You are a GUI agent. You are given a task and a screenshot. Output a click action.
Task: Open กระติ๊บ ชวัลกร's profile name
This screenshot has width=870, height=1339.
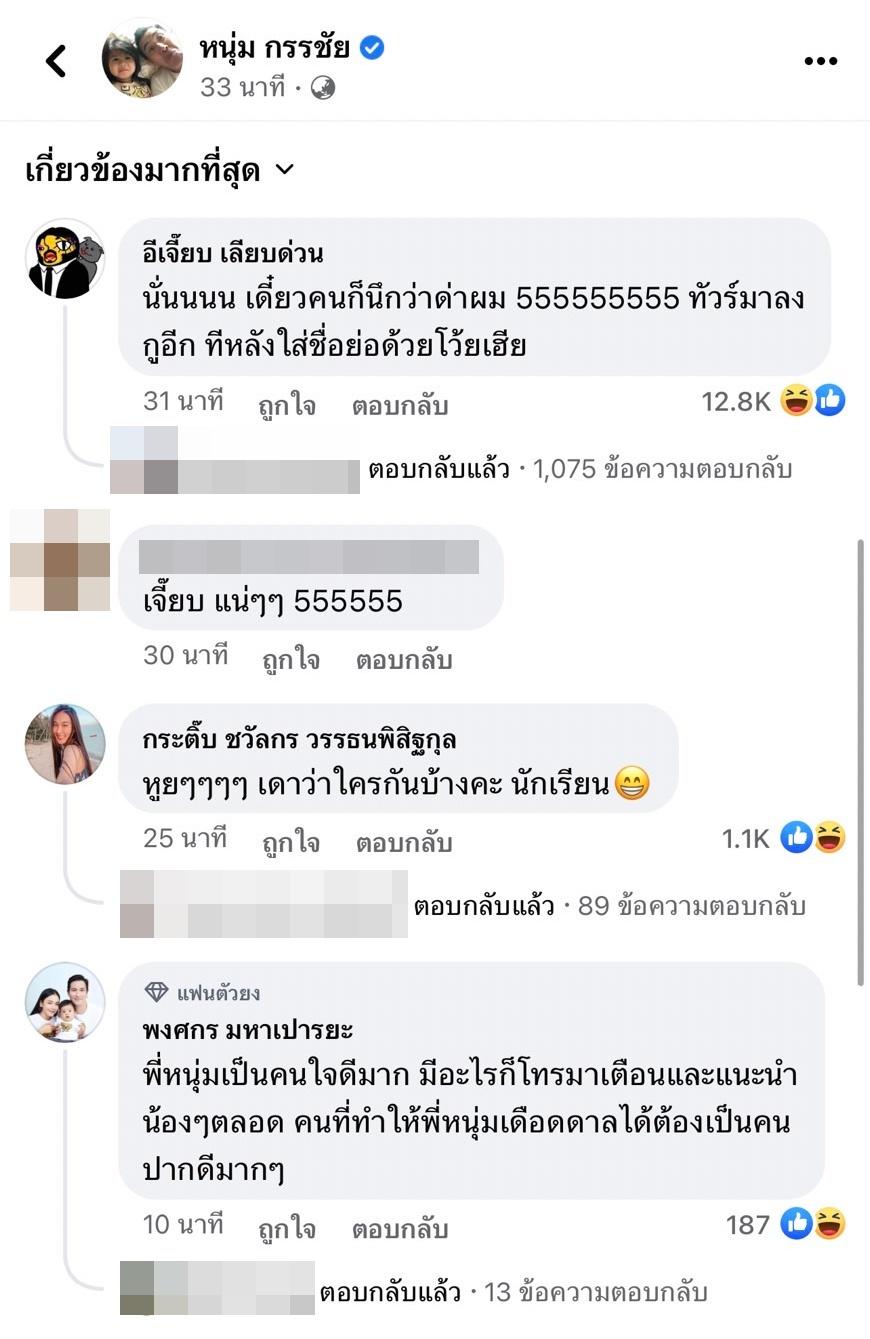pos(300,741)
